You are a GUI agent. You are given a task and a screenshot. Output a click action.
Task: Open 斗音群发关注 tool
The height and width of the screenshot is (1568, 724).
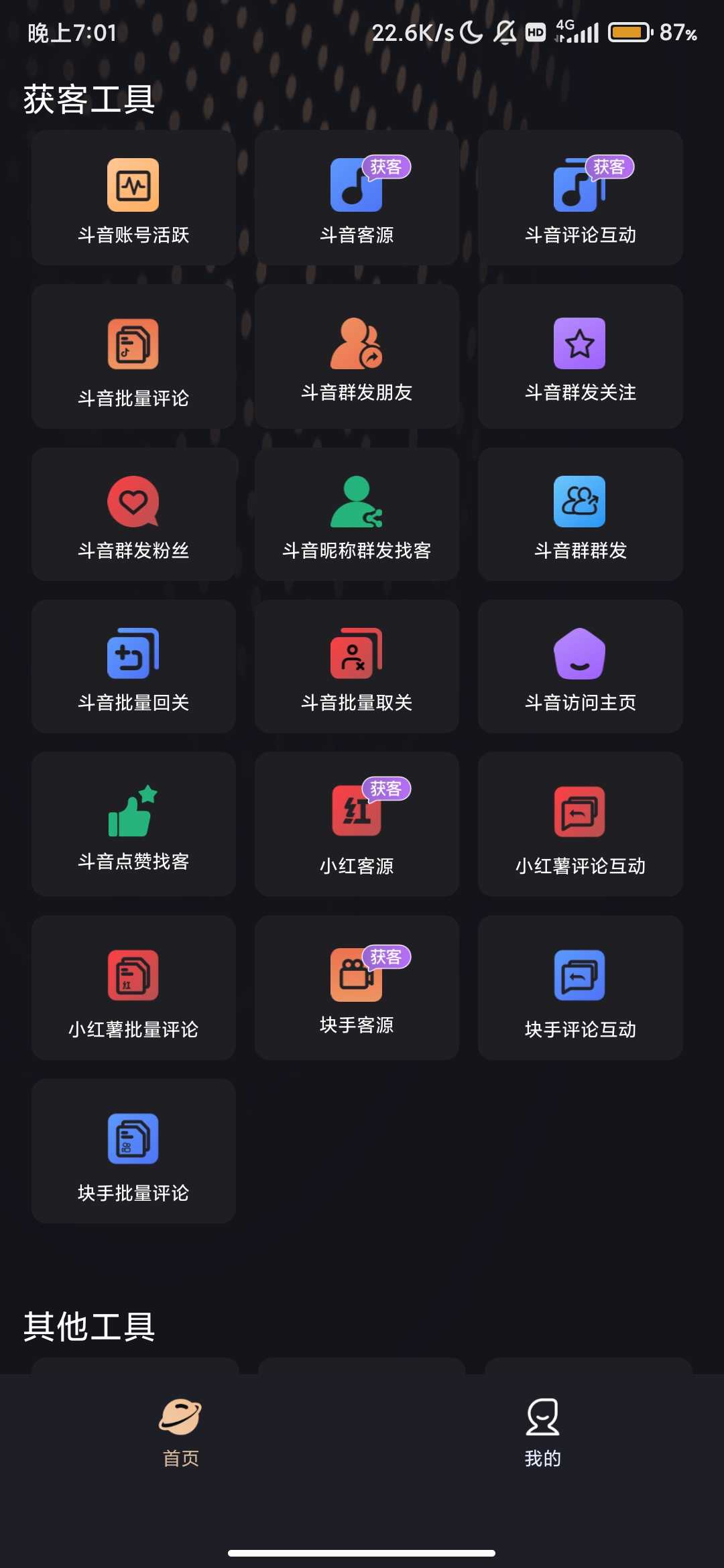click(x=580, y=356)
